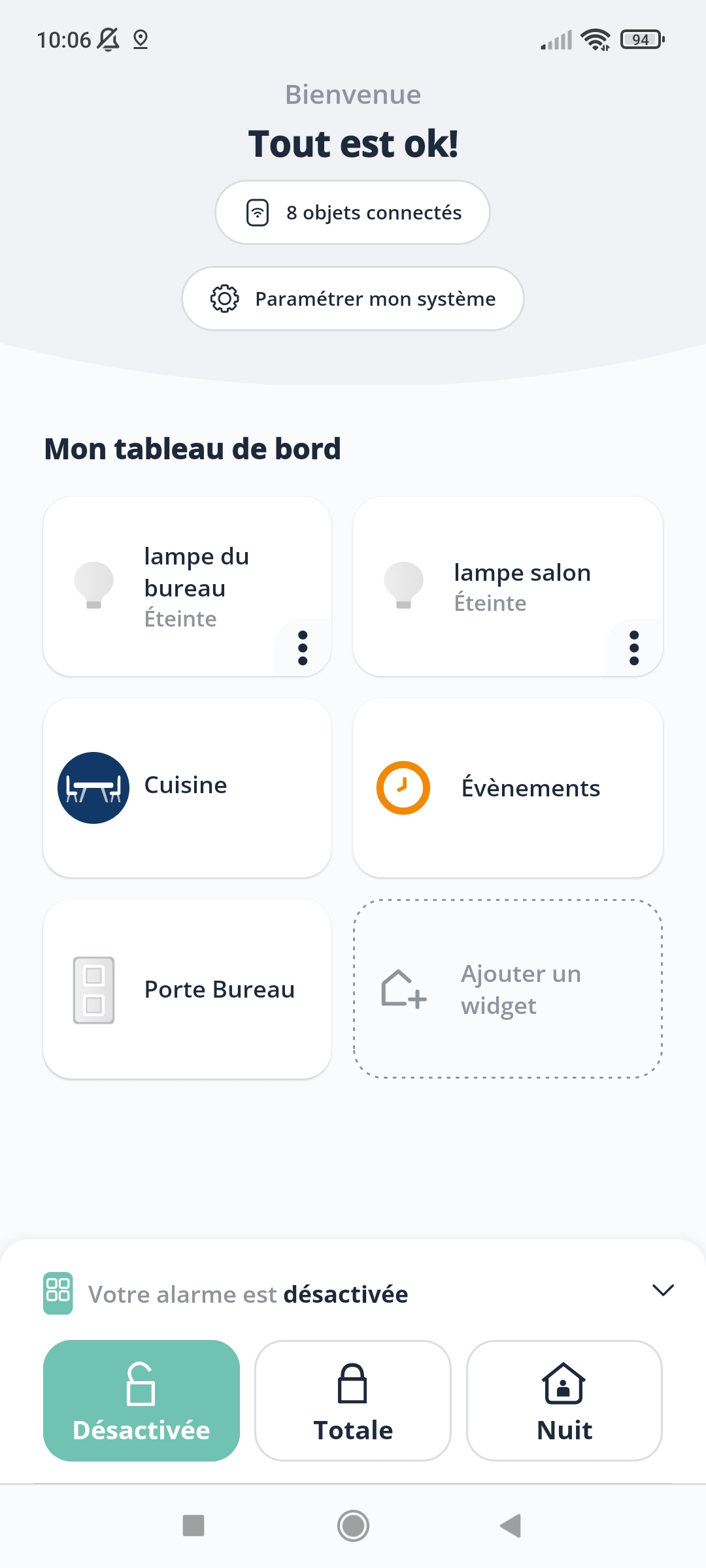The height and width of the screenshot is (1568, 706).
Task: Open the Porte Bureau widget
Action: tap(187, 988)
